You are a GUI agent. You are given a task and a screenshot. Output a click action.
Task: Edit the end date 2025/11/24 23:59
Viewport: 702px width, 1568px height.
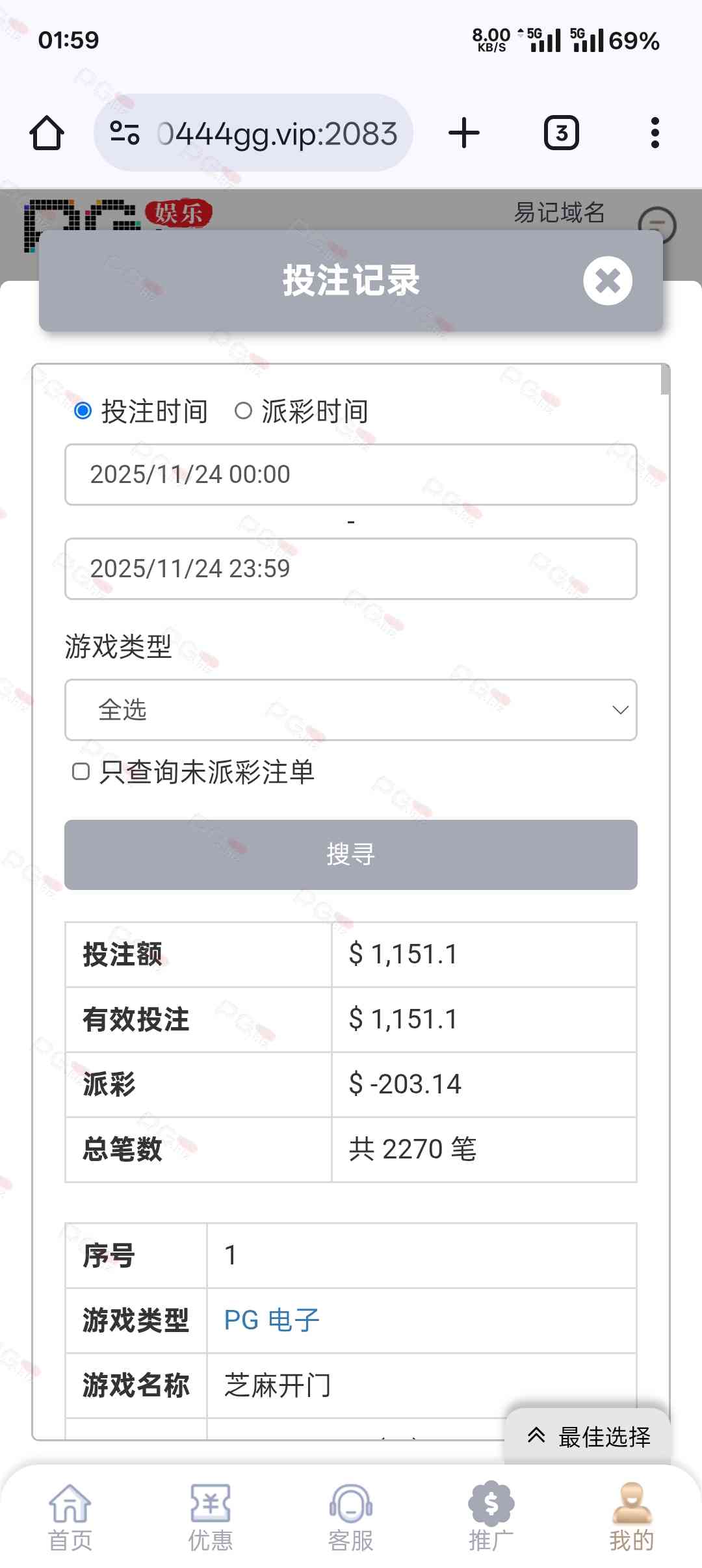point(350,569)
